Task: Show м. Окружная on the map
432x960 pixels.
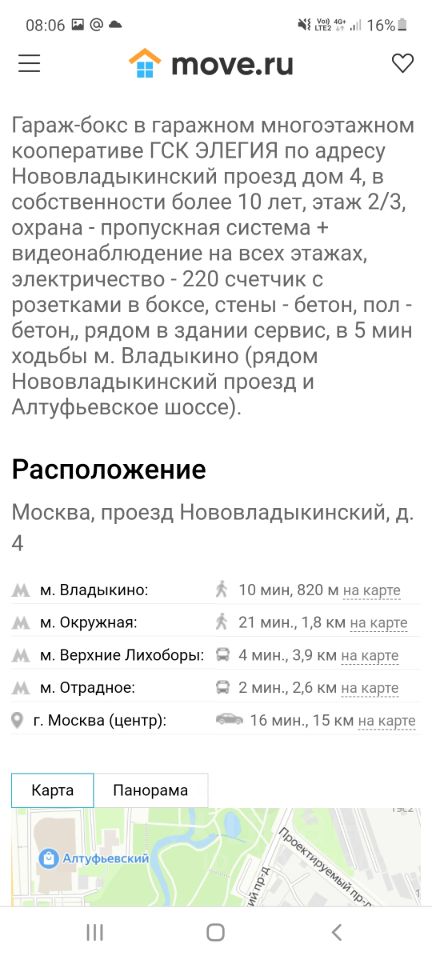Action: tap(378, 623)
